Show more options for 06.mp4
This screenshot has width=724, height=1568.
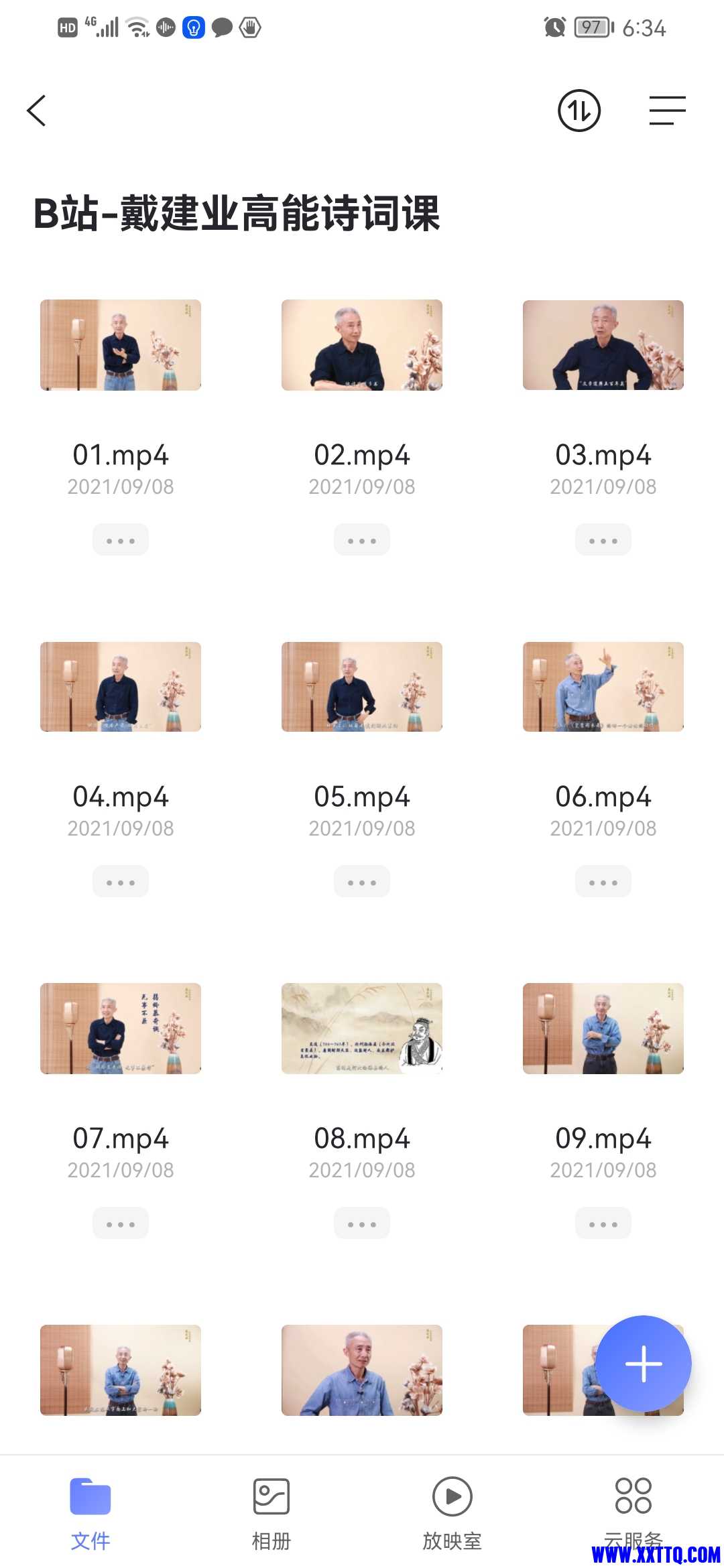pos(603,882)
